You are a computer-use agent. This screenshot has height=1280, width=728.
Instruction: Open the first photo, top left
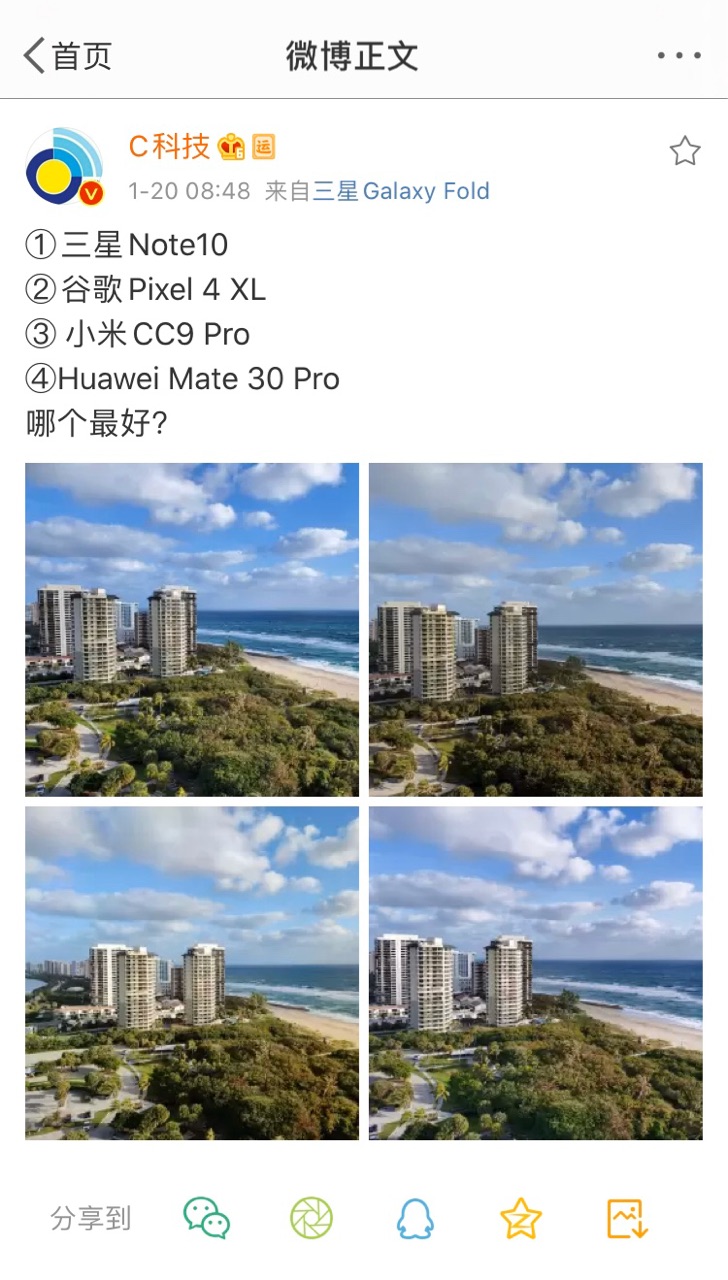click(x=192, y=629)
